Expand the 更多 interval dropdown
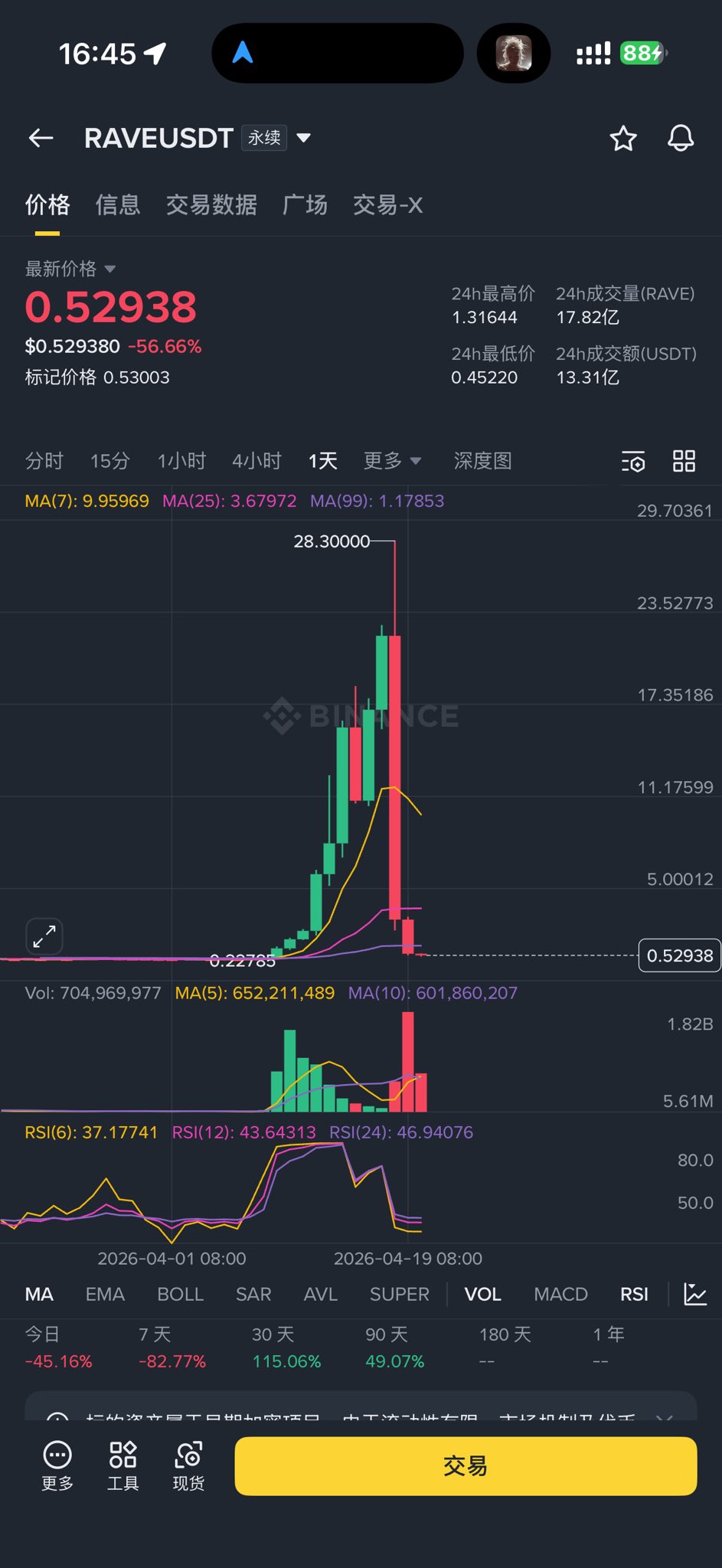Screen dimensions: 722x1568 392,460
